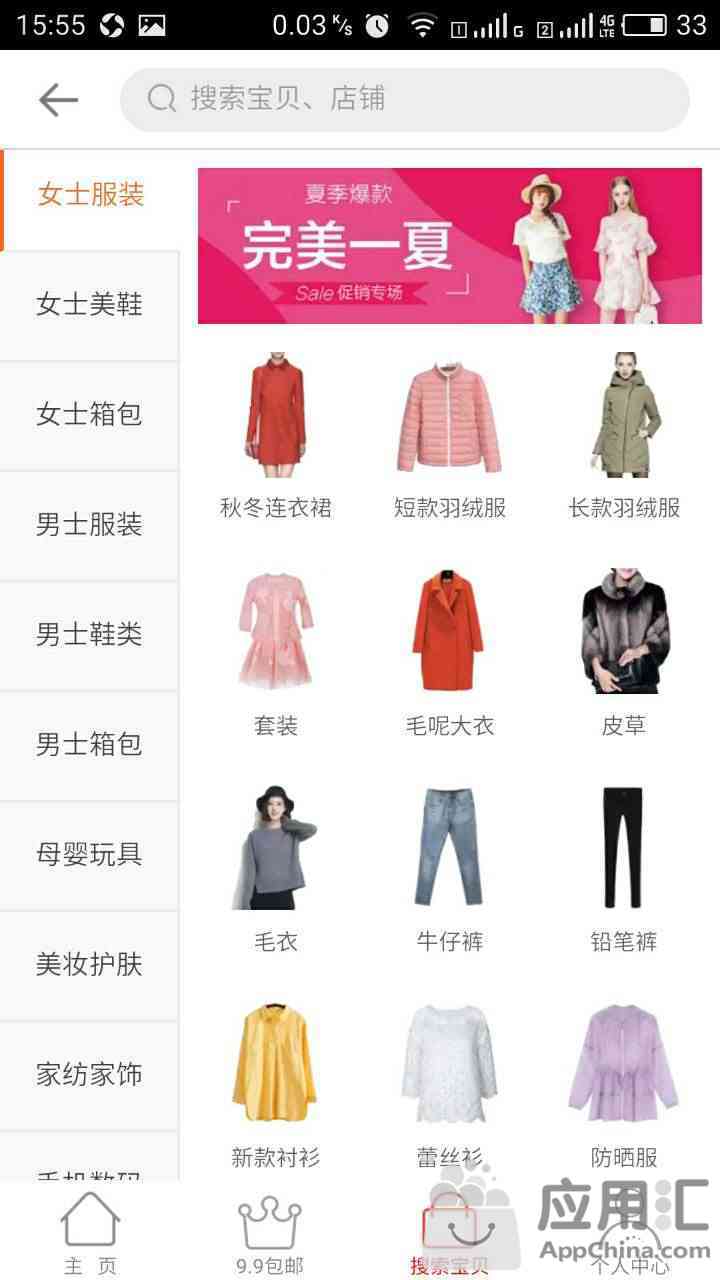Choose the 家纺家饰 category
This screenshot has width=720, height=1280.
click(89, 1075)
